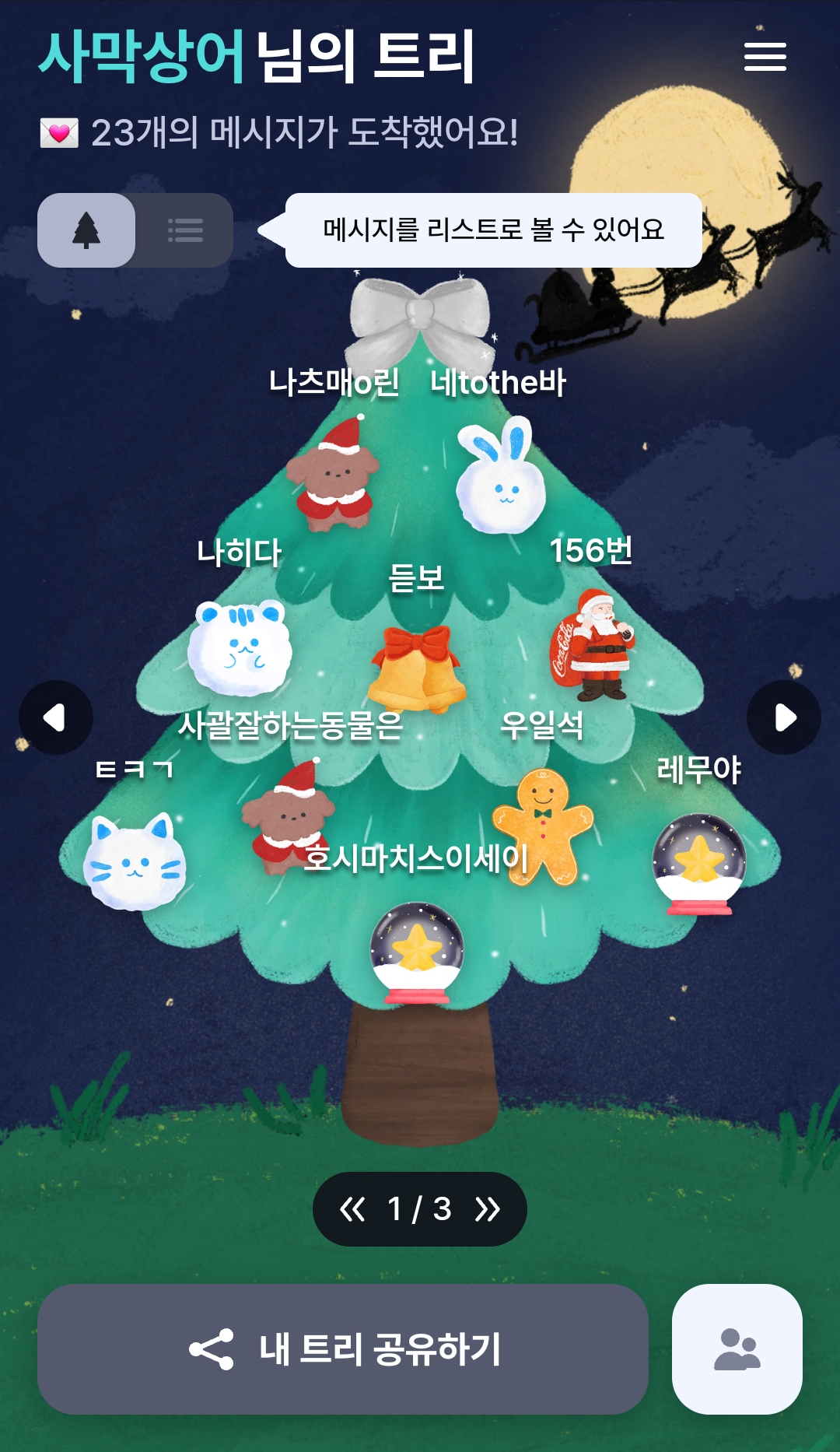Image resolution: width=840 pixels, height=1452 pixels.
Task: Open 나츠매o린's puppy ornament message
Action: pos(333,475)
